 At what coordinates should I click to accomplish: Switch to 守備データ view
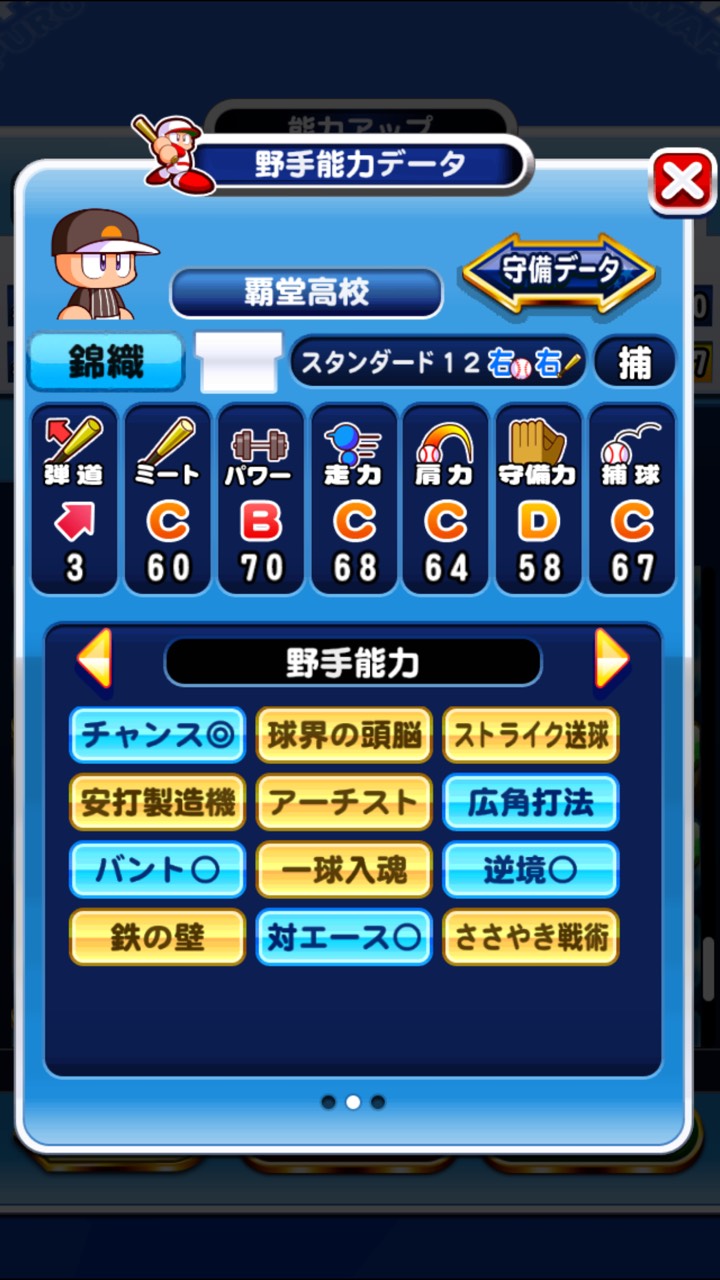[x=559, y=271]
